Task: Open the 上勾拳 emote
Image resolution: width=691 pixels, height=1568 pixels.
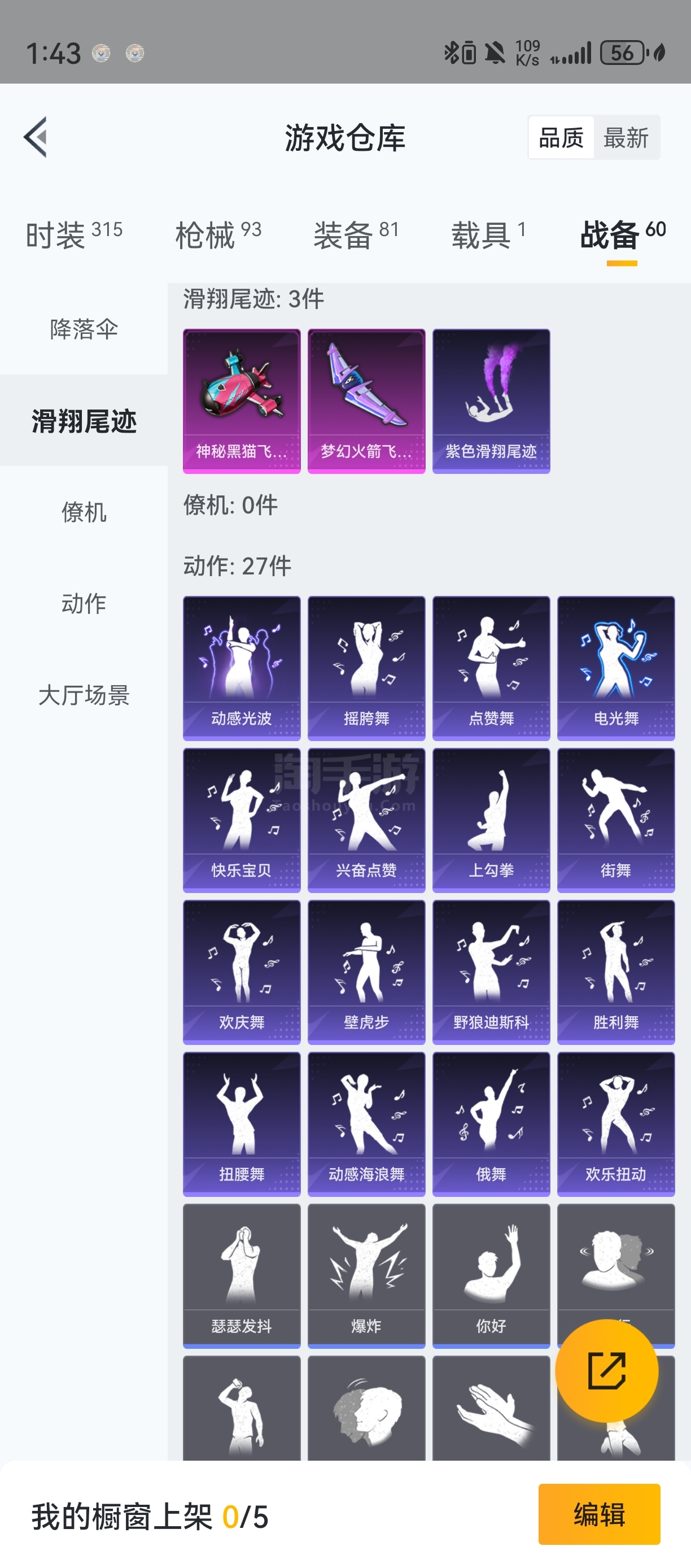Action: pyautogui.click(x=491, y=821)
